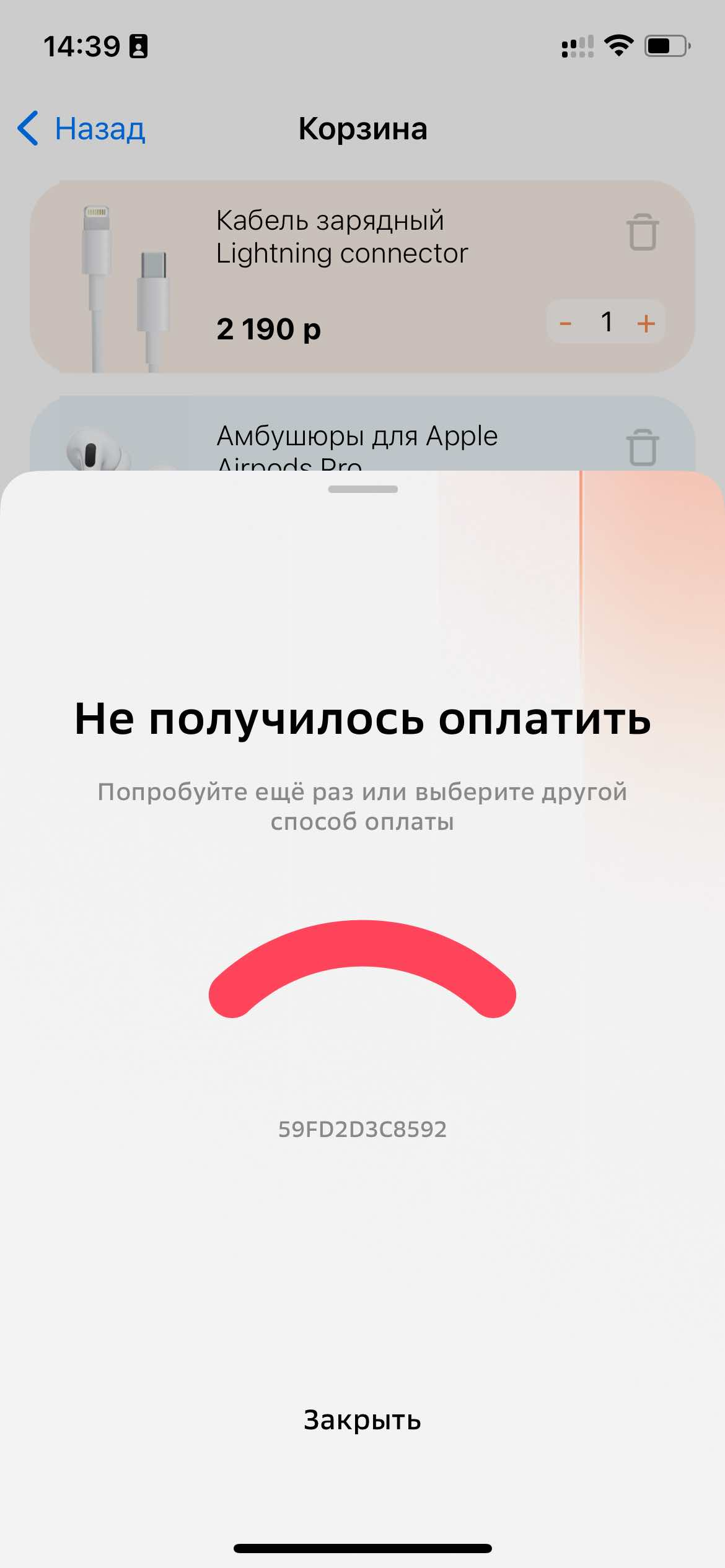Screen dimensions: 725x1568
Task: Increase the Lightning cable quantity with plus
Action: click(646, 323)
